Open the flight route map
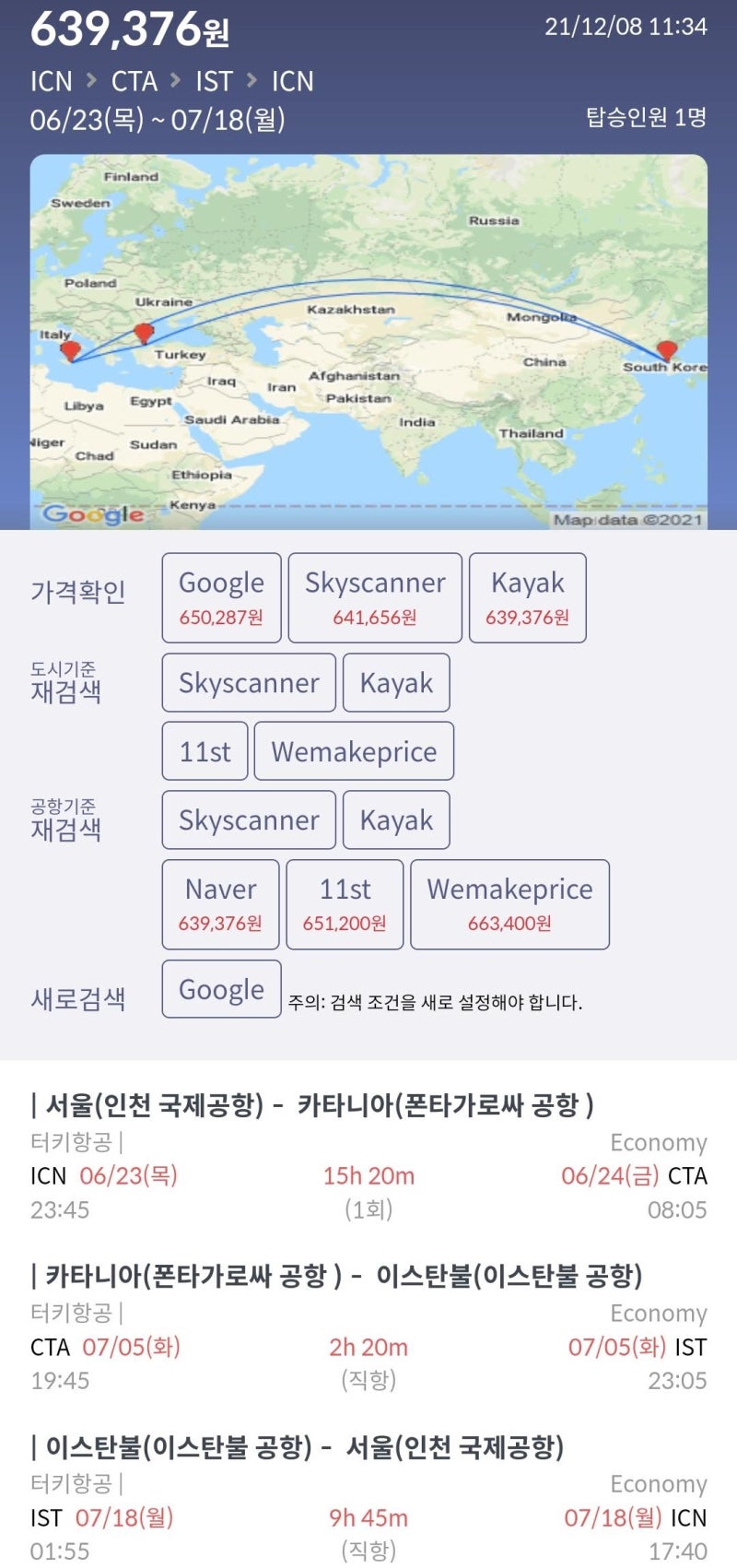 point(368,342)
